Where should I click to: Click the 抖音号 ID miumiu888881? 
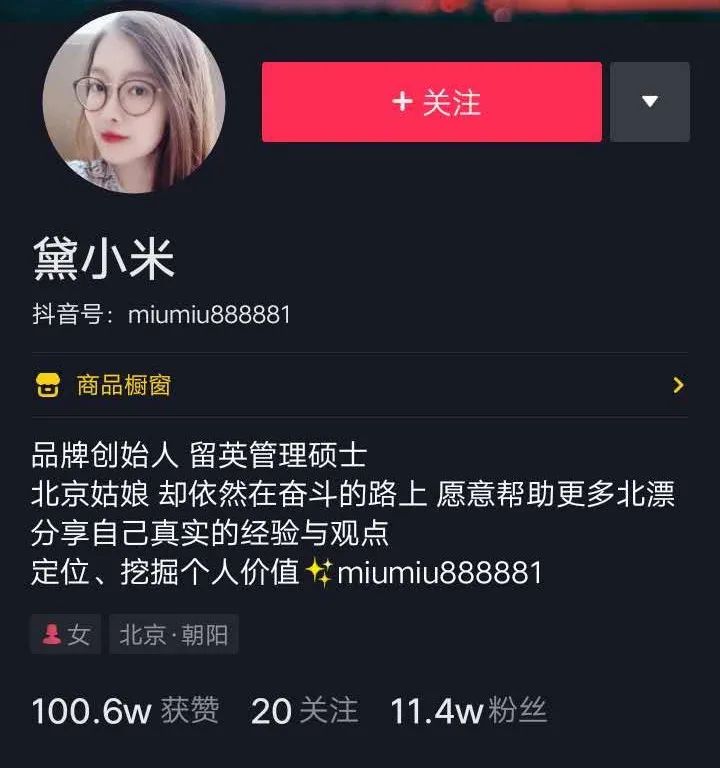click(210, 312)
